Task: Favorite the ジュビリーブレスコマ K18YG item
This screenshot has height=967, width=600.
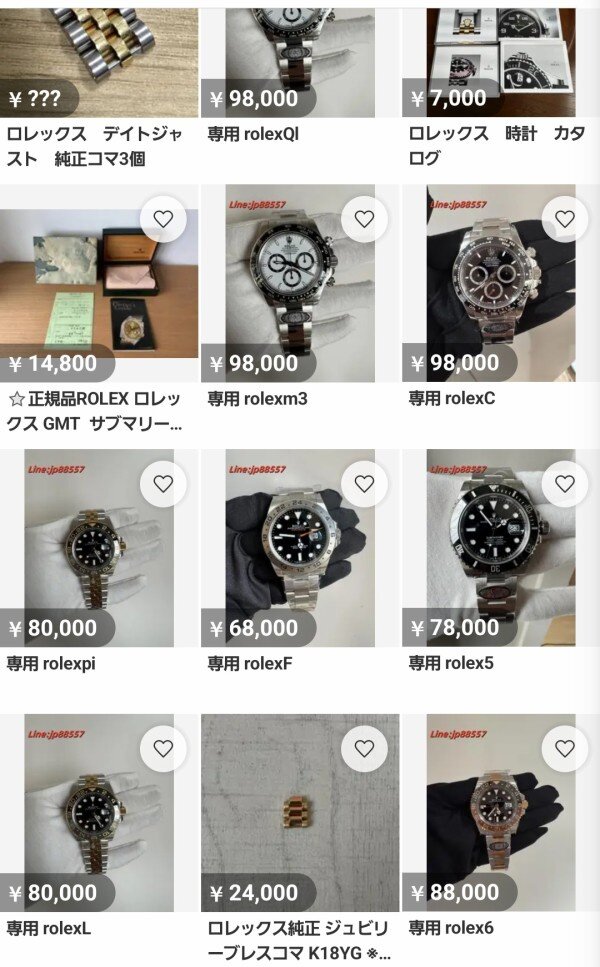Action: coord(364,748)
